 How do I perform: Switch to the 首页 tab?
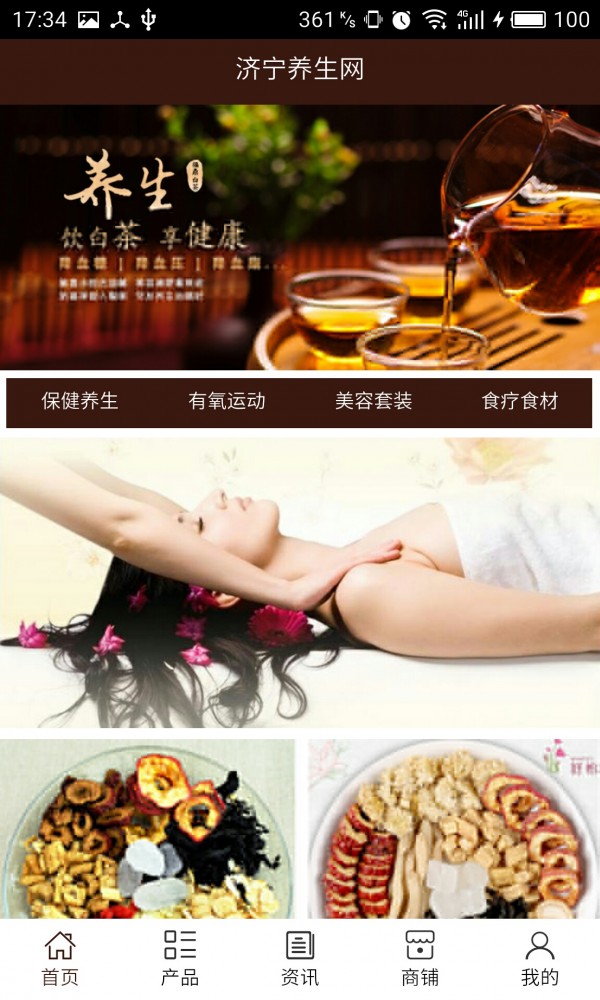[60, 958]
